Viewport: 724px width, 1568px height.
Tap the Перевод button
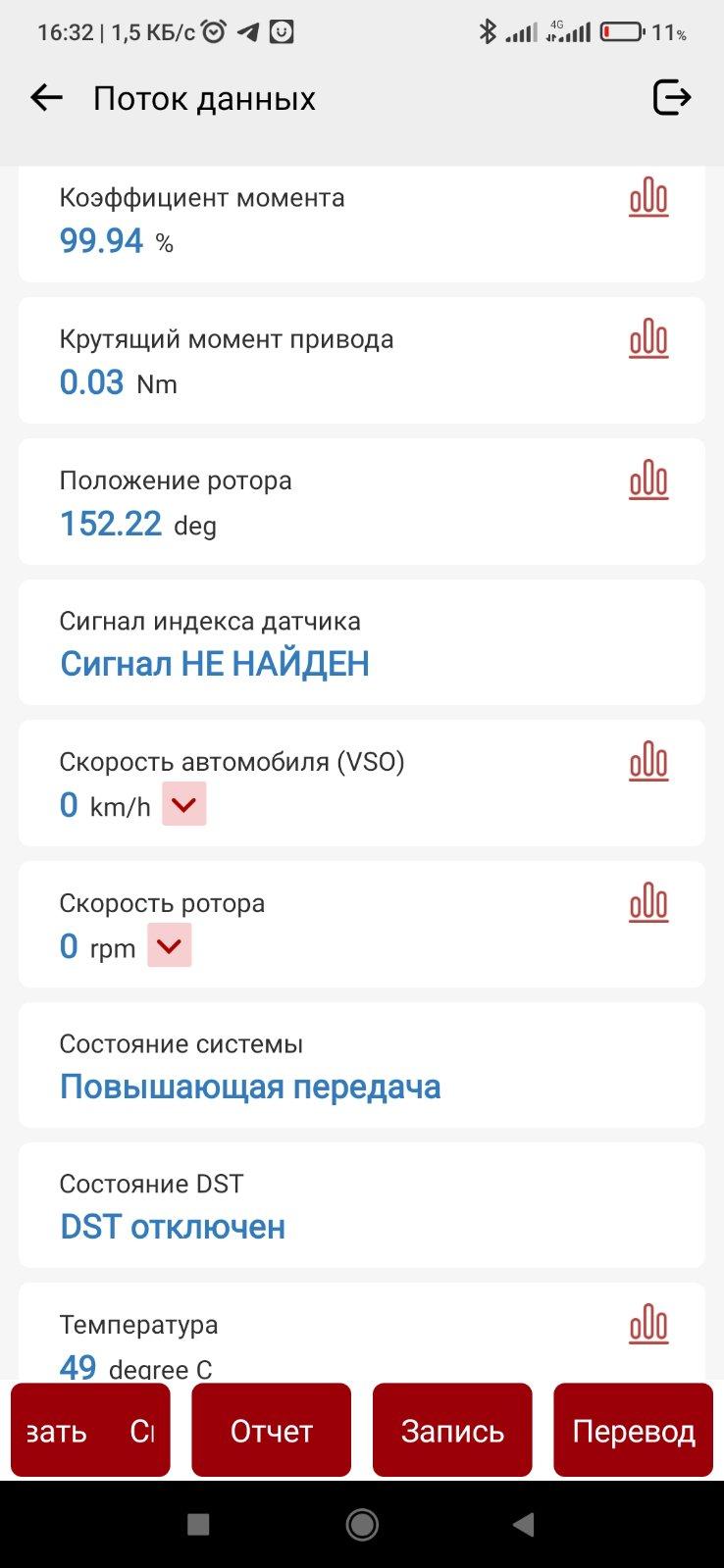click(x=634, y=1430)
